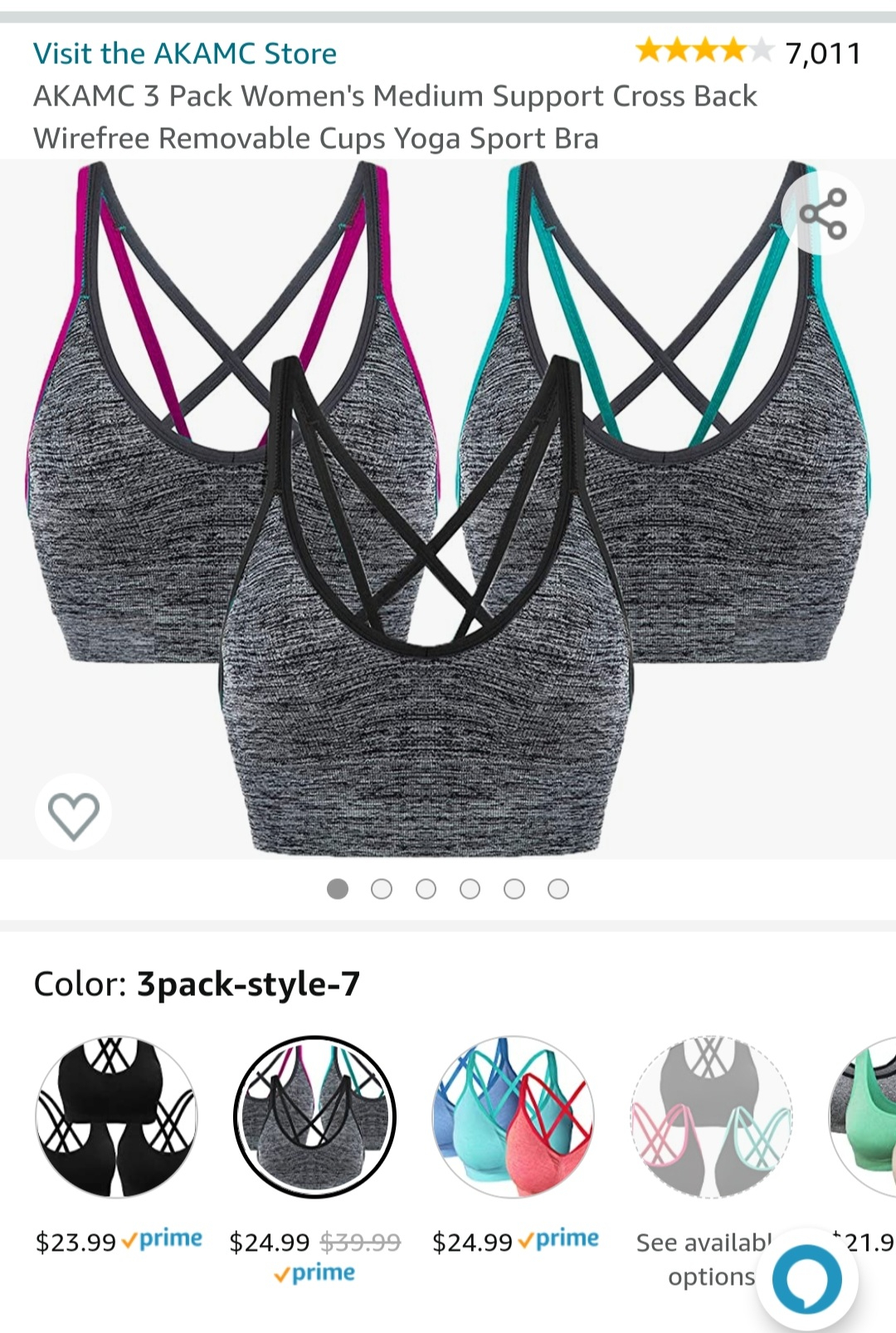896x1333 pixels.
Task: Open the Alexa voice assistant button
Action: 806,1280
